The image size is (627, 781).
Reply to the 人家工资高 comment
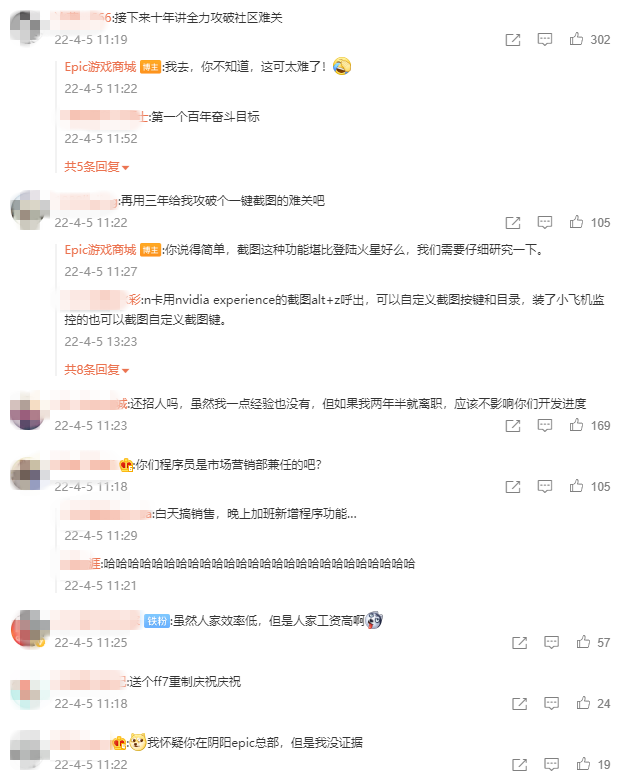pos(545,643)
